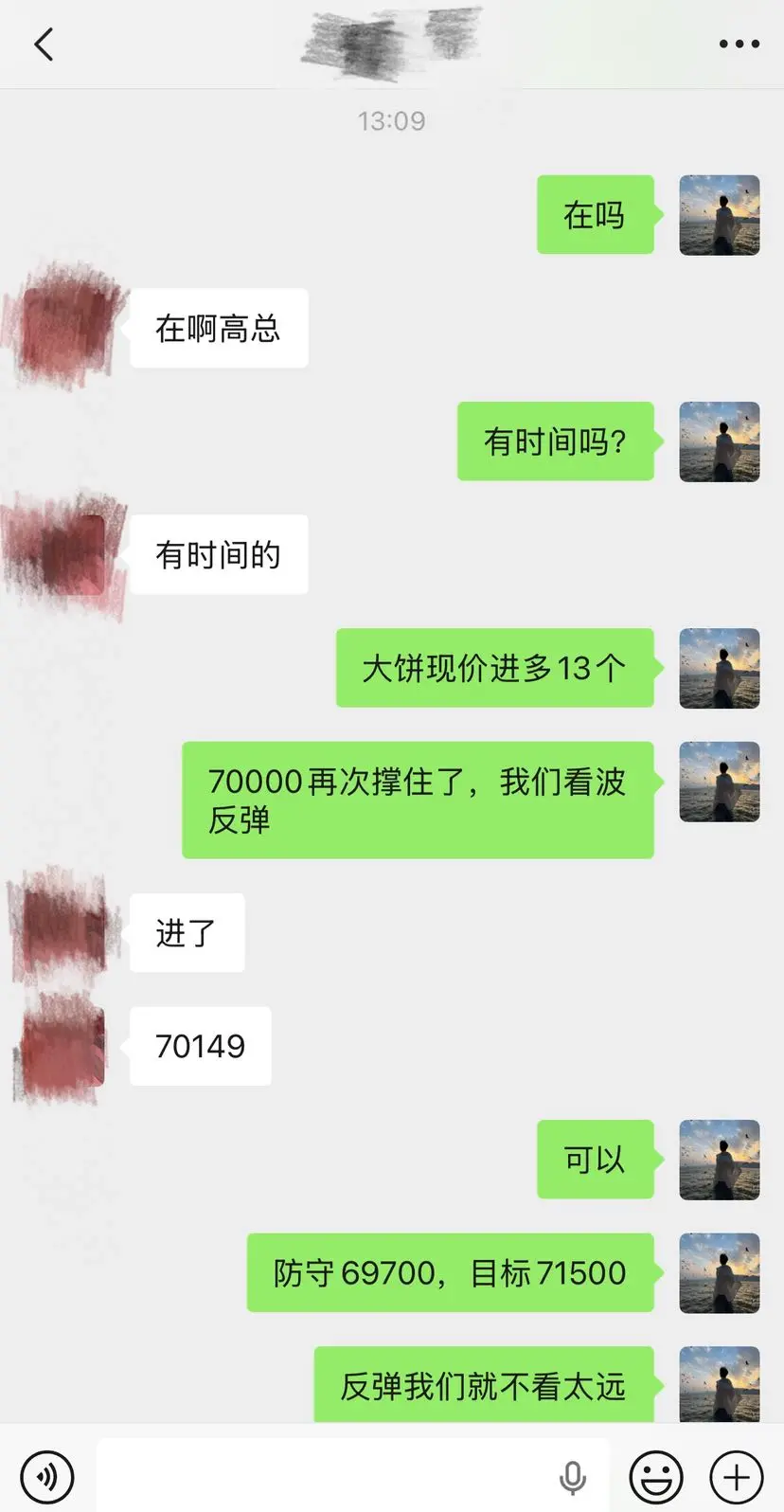Tap the blurred chat title at the top
This screenshot has width=784, height=1512.
coord(391,44)
